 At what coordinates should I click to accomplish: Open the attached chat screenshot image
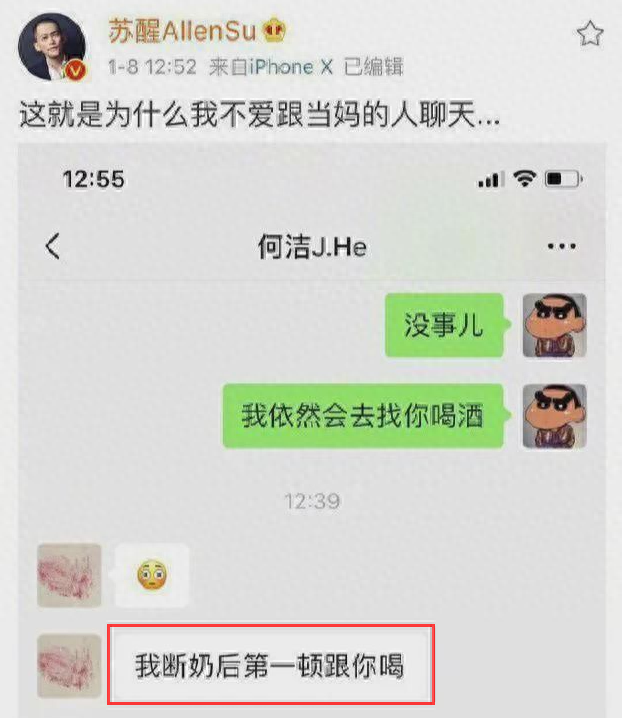point(313,430)
